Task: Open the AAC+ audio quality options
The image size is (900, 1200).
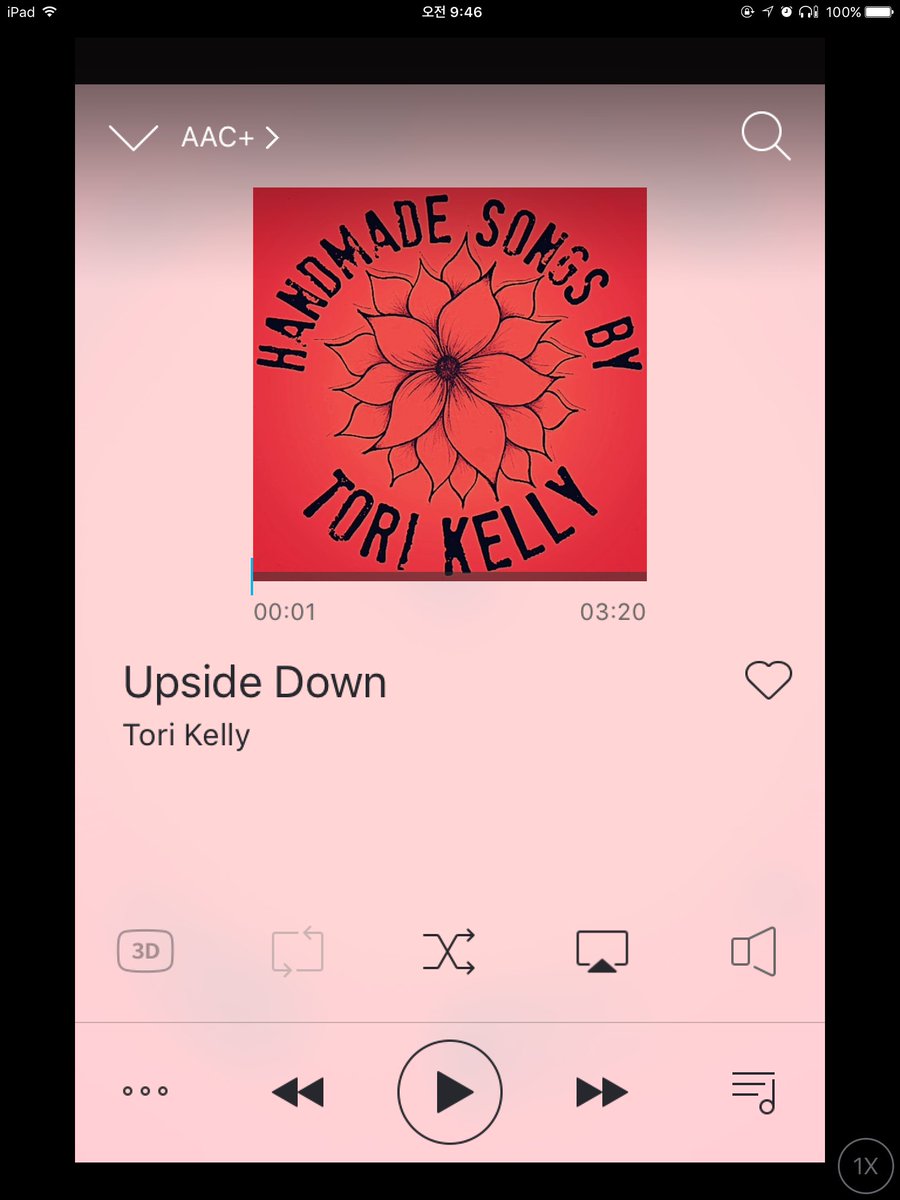Action: (x=229, y=138)
